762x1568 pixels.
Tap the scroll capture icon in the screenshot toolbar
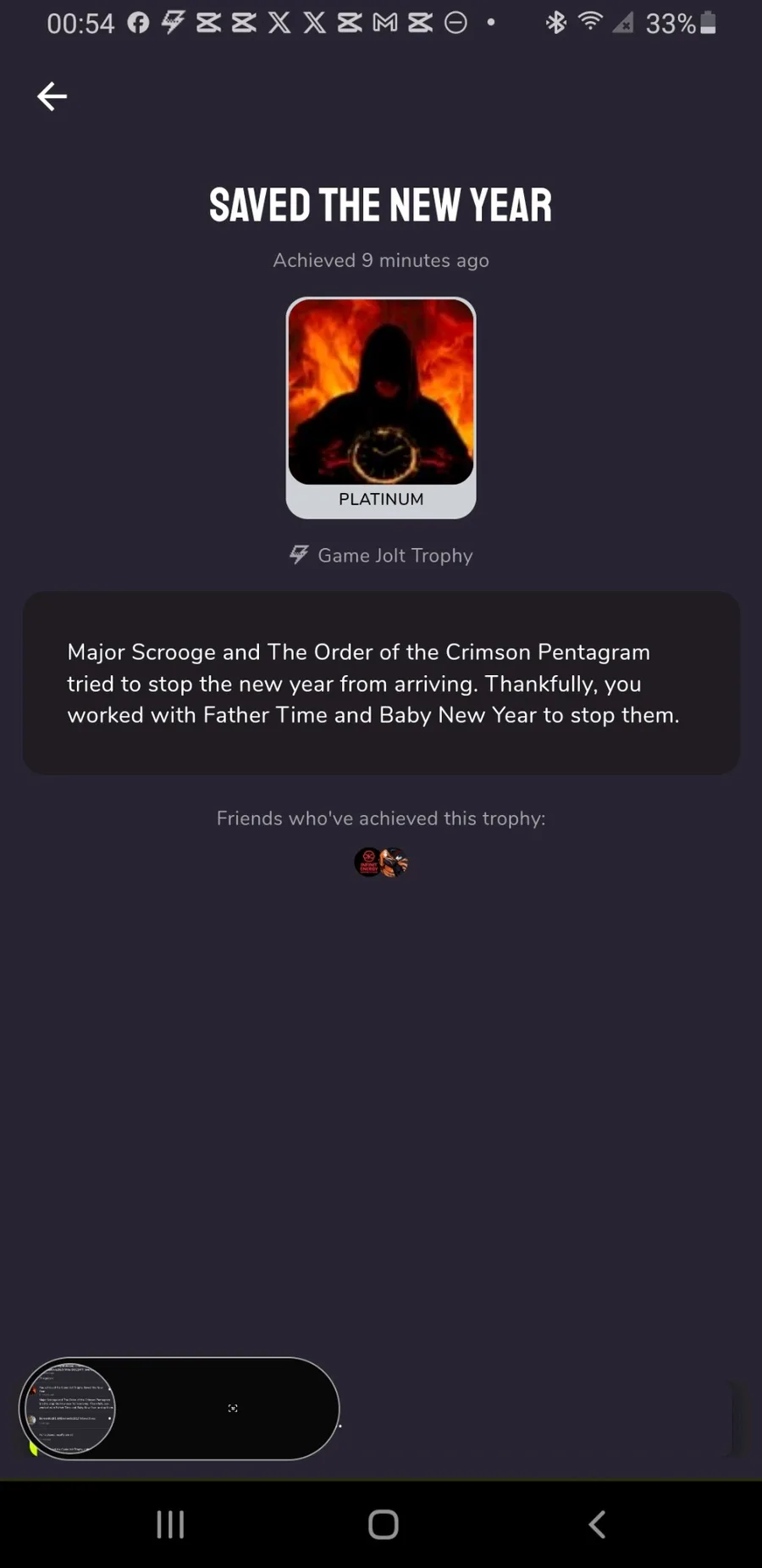tap(233, 1408)
